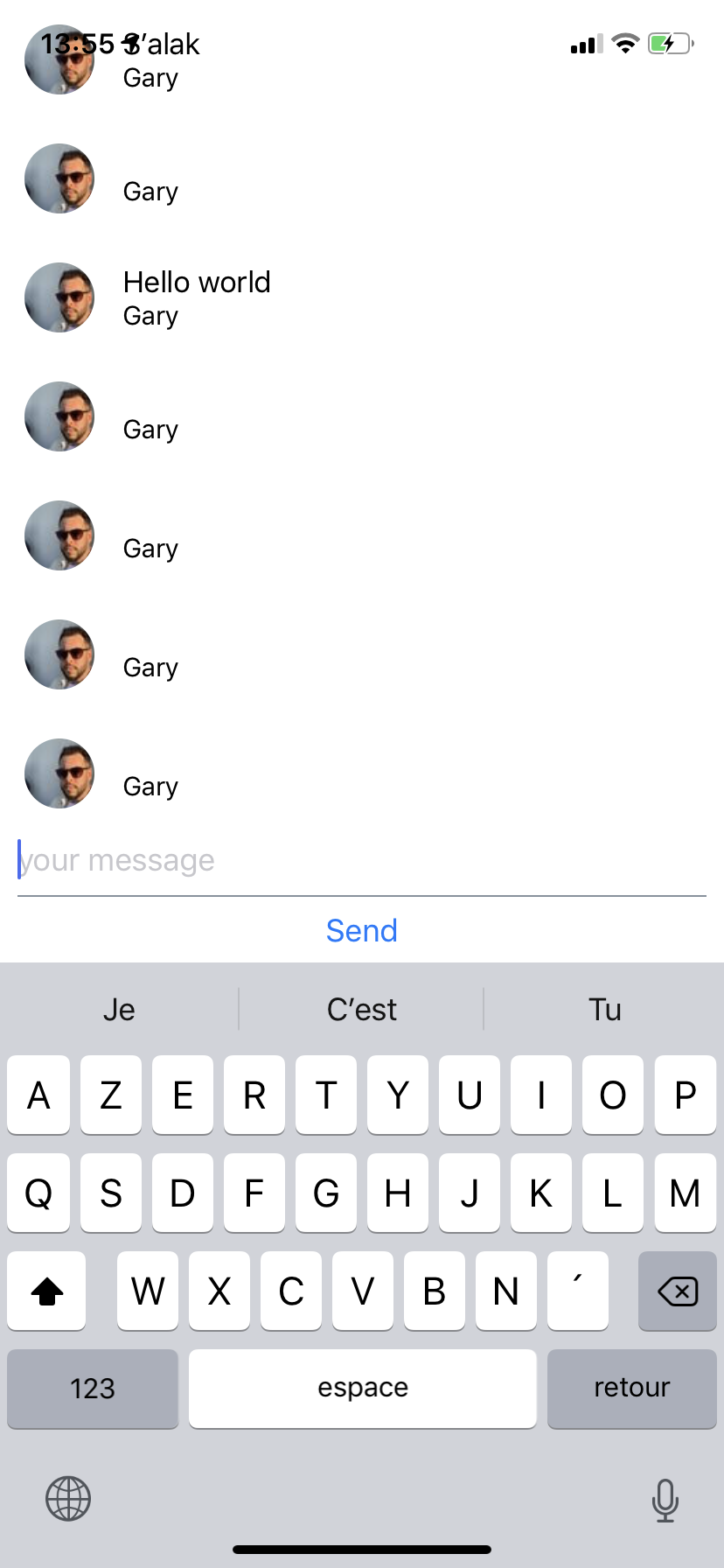
Task: Pick the 'Tu' keyboard suggestion
Action: click(x=605, y=1010)
